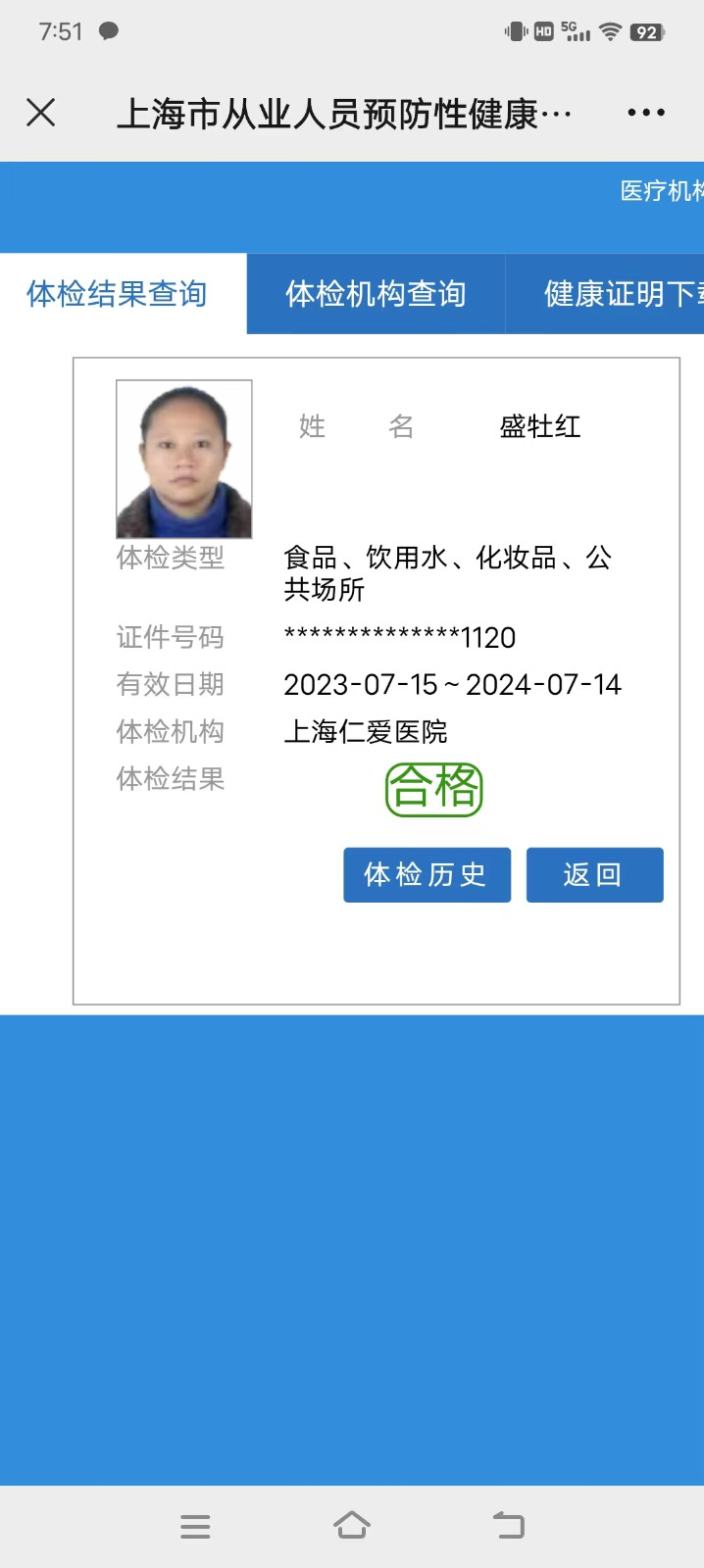Open the three-dot overflow menu
Screen dimensions: 704x1568
point(646,113)
